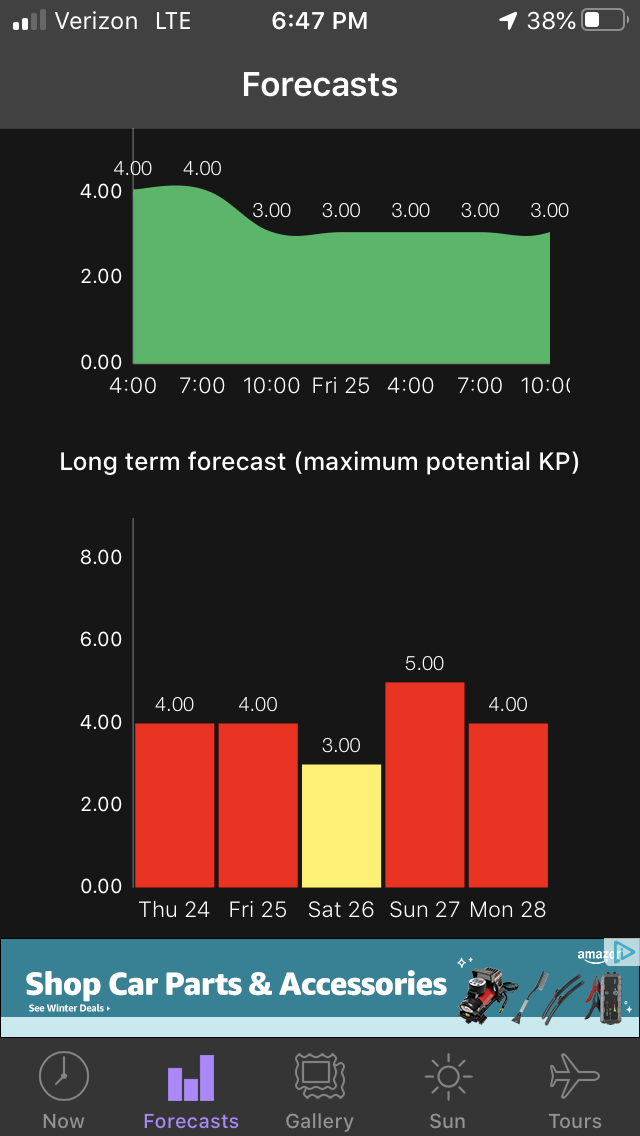The height and width of the screenshot is (1136, 640).
Task: Open the Gallery tab
Action: coord(319,1089)
